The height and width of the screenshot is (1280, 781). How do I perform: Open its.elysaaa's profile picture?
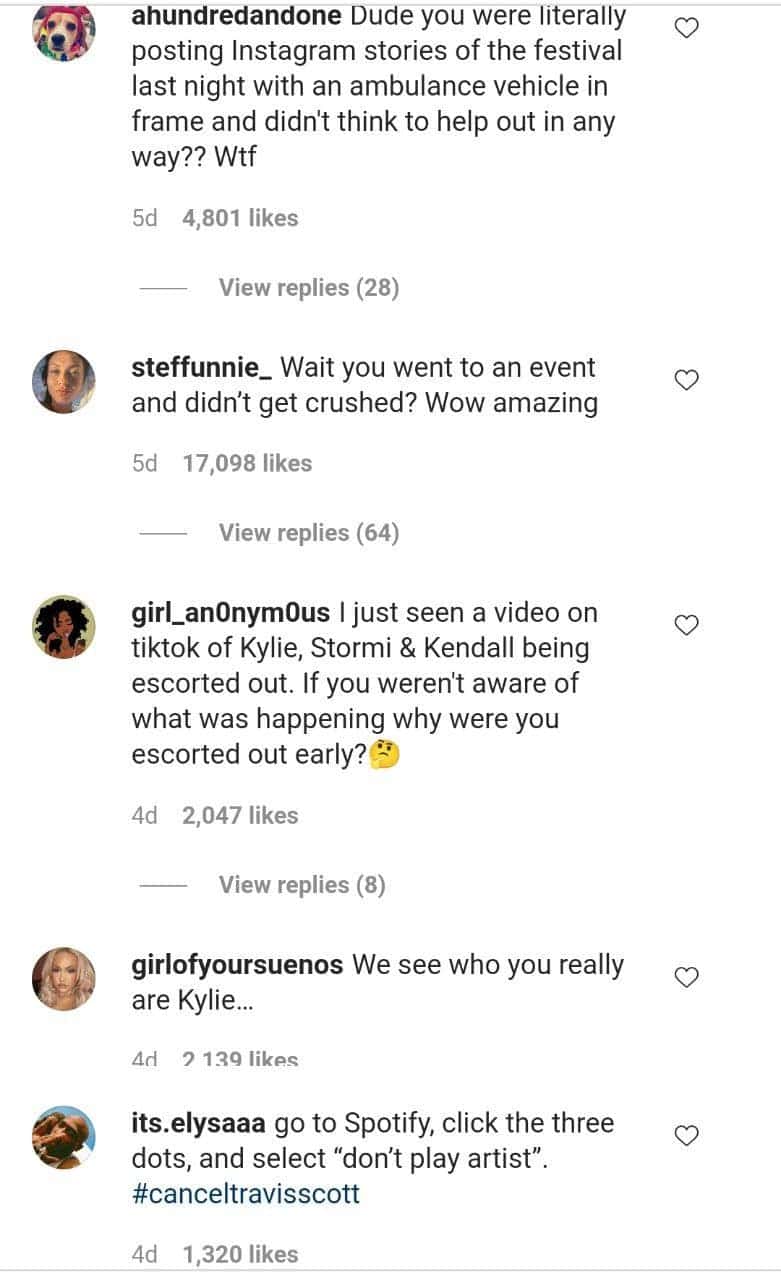click(x=64, y=1137)
